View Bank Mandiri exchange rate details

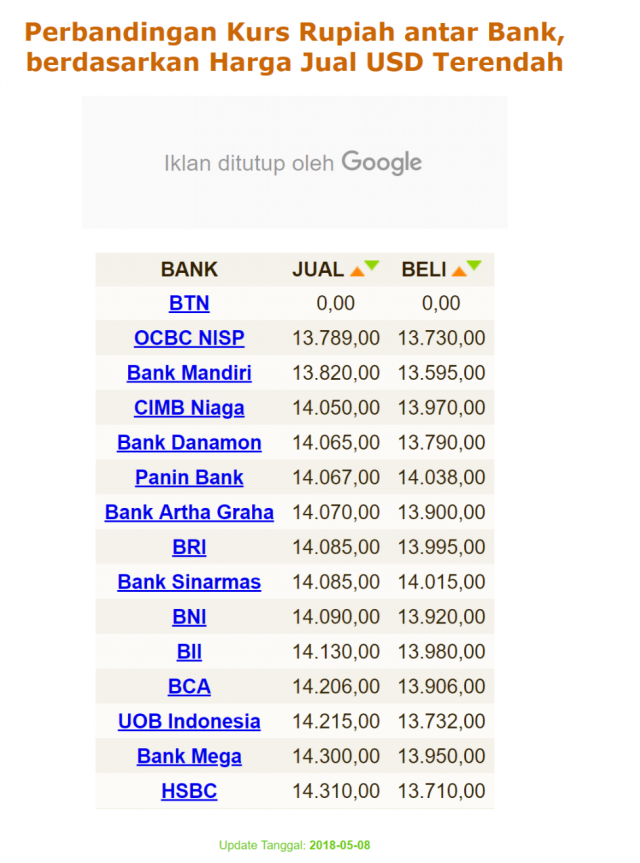pos(189,373)
